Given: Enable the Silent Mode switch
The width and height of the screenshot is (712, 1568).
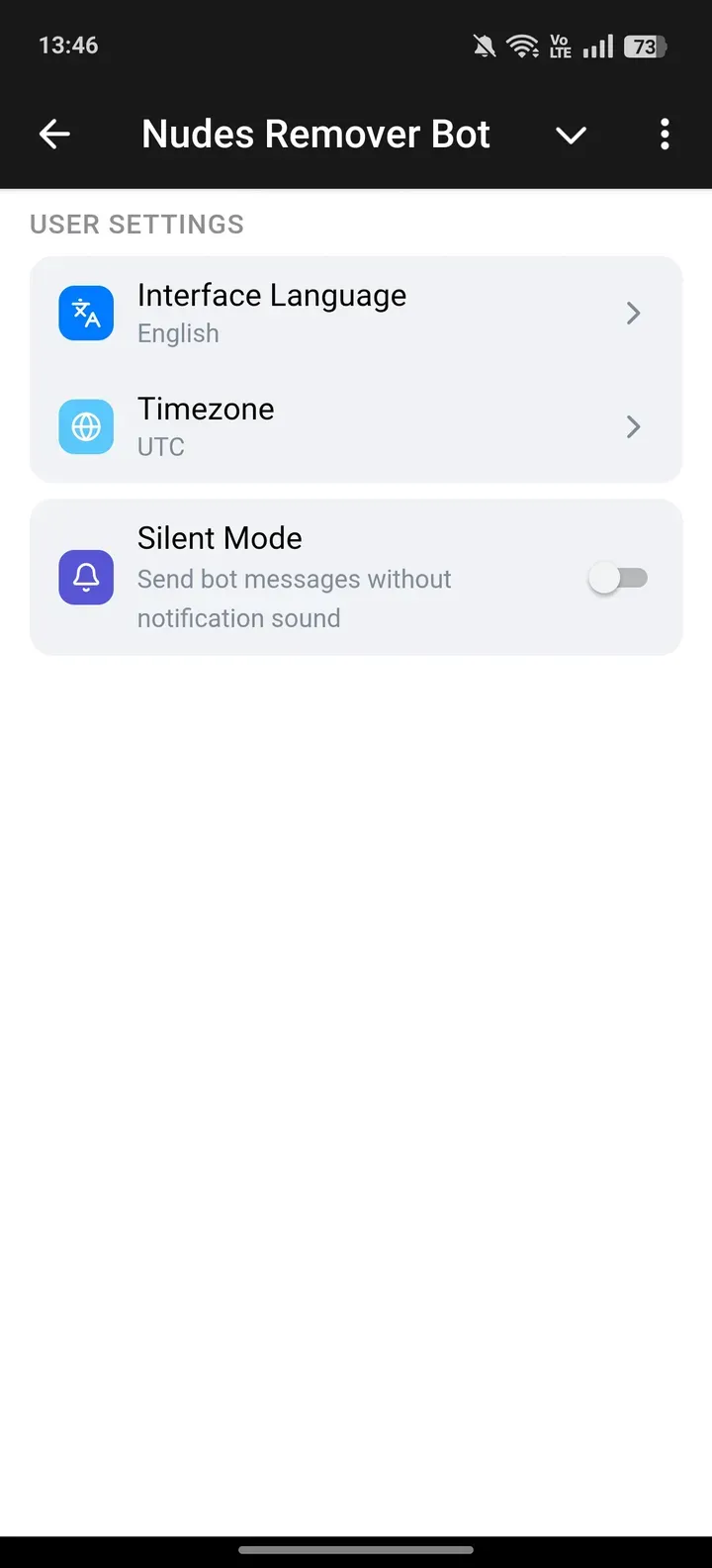Looking at the screenshot, I should (x=619, y=578).
